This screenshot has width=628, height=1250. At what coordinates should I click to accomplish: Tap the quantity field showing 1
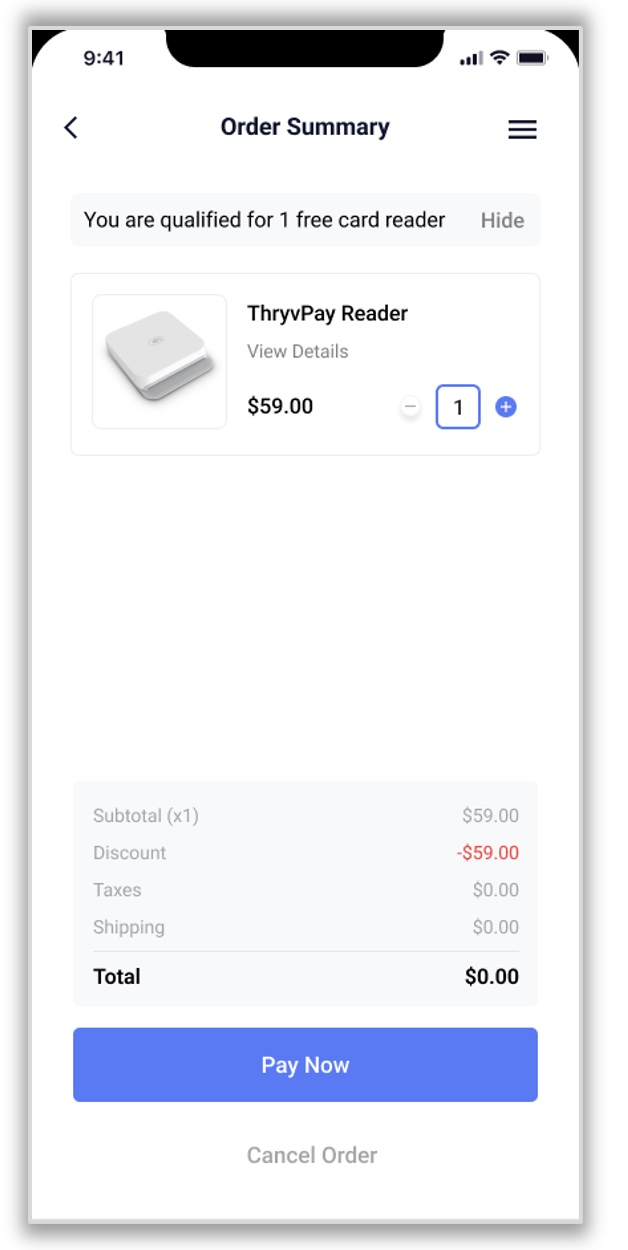coord(458,407)
